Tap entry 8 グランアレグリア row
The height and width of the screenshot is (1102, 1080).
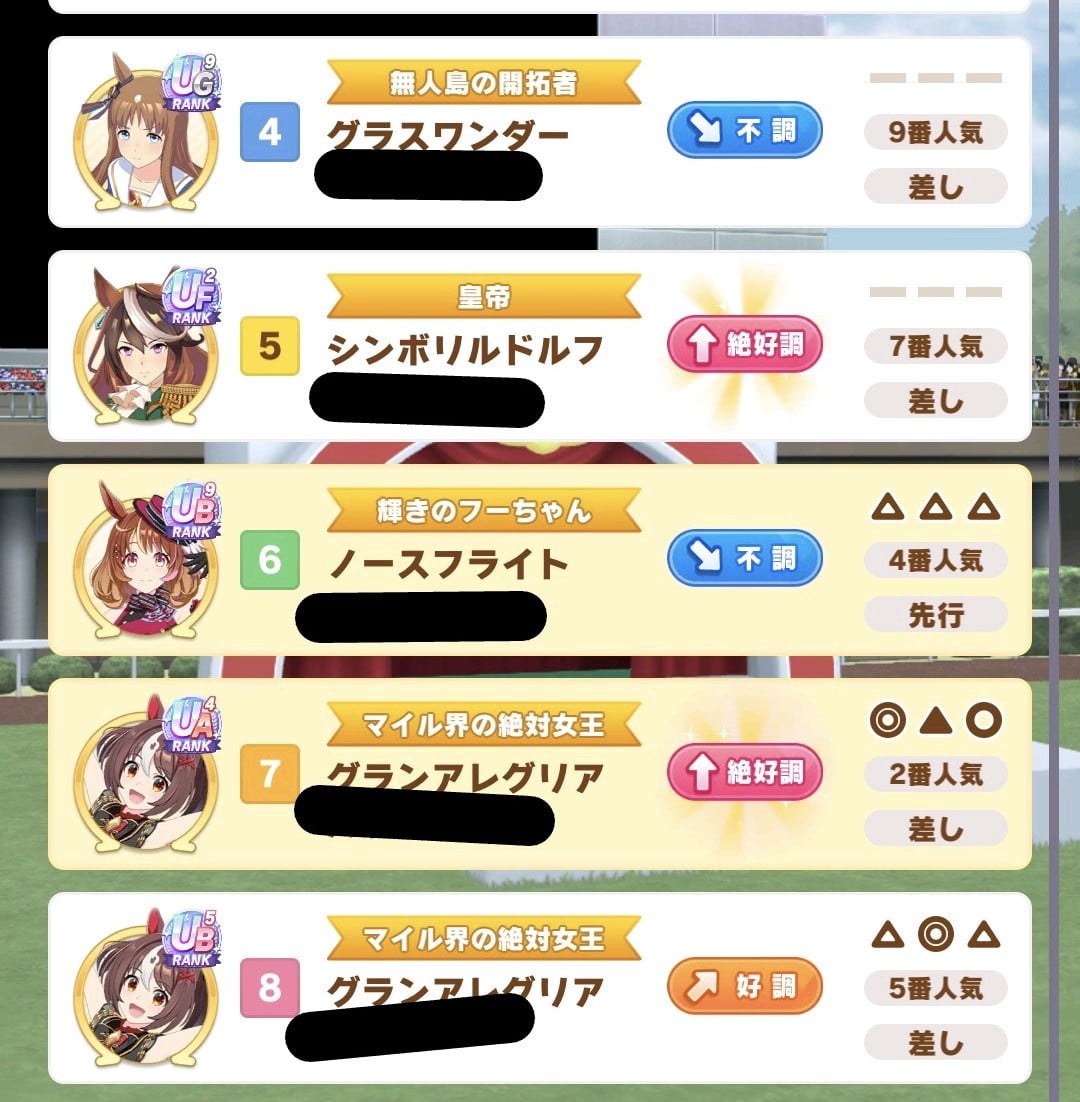538,988
